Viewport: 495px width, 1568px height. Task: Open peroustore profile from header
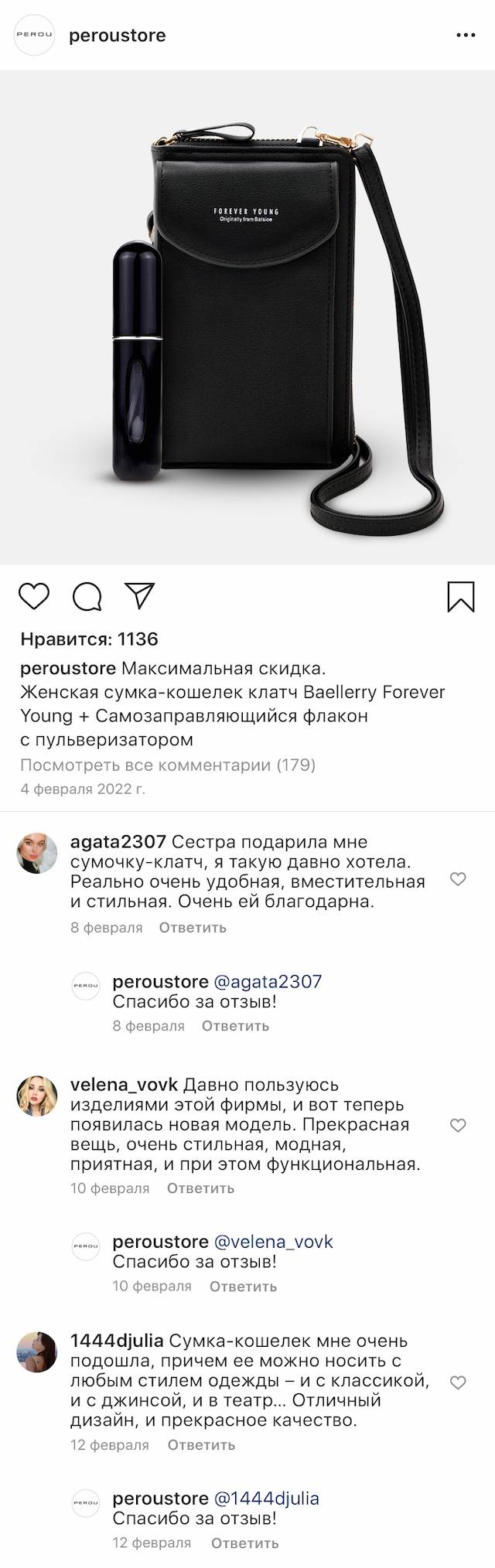117,36
